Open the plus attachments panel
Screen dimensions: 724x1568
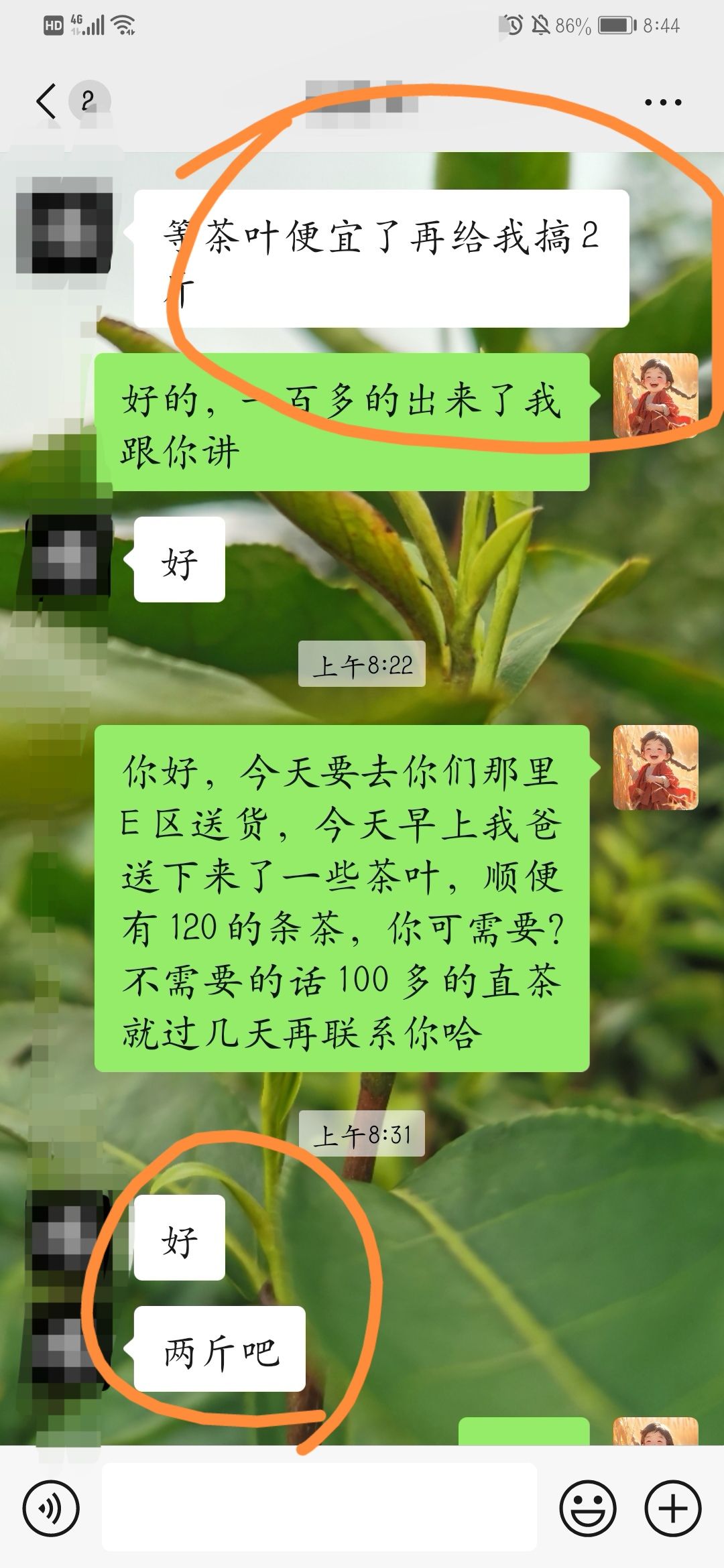pos(672,1508)
